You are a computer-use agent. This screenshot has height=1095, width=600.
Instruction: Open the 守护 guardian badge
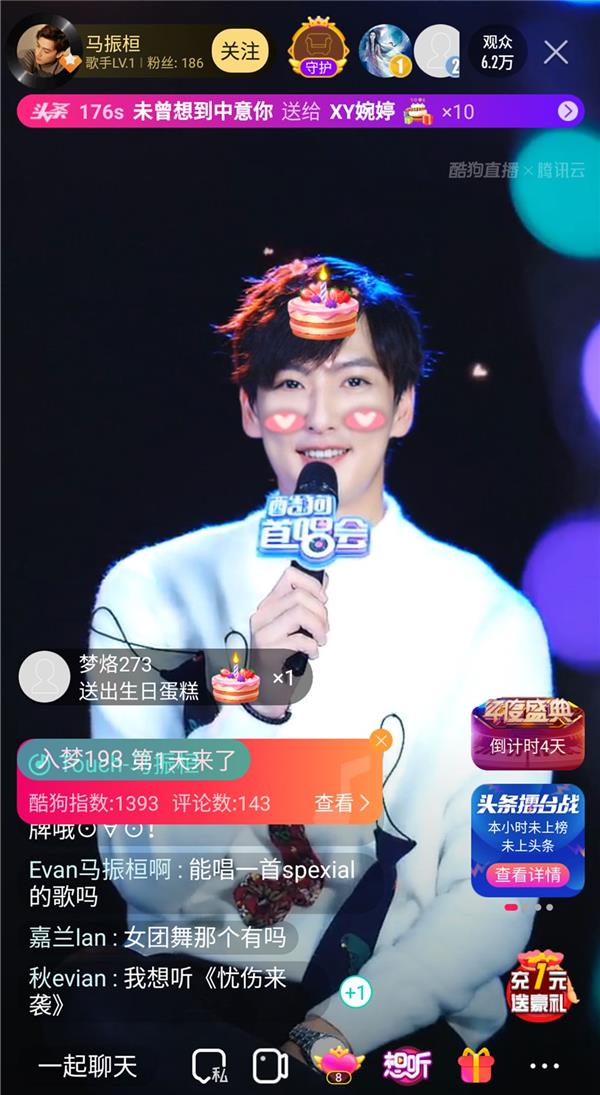pos(317,48)
